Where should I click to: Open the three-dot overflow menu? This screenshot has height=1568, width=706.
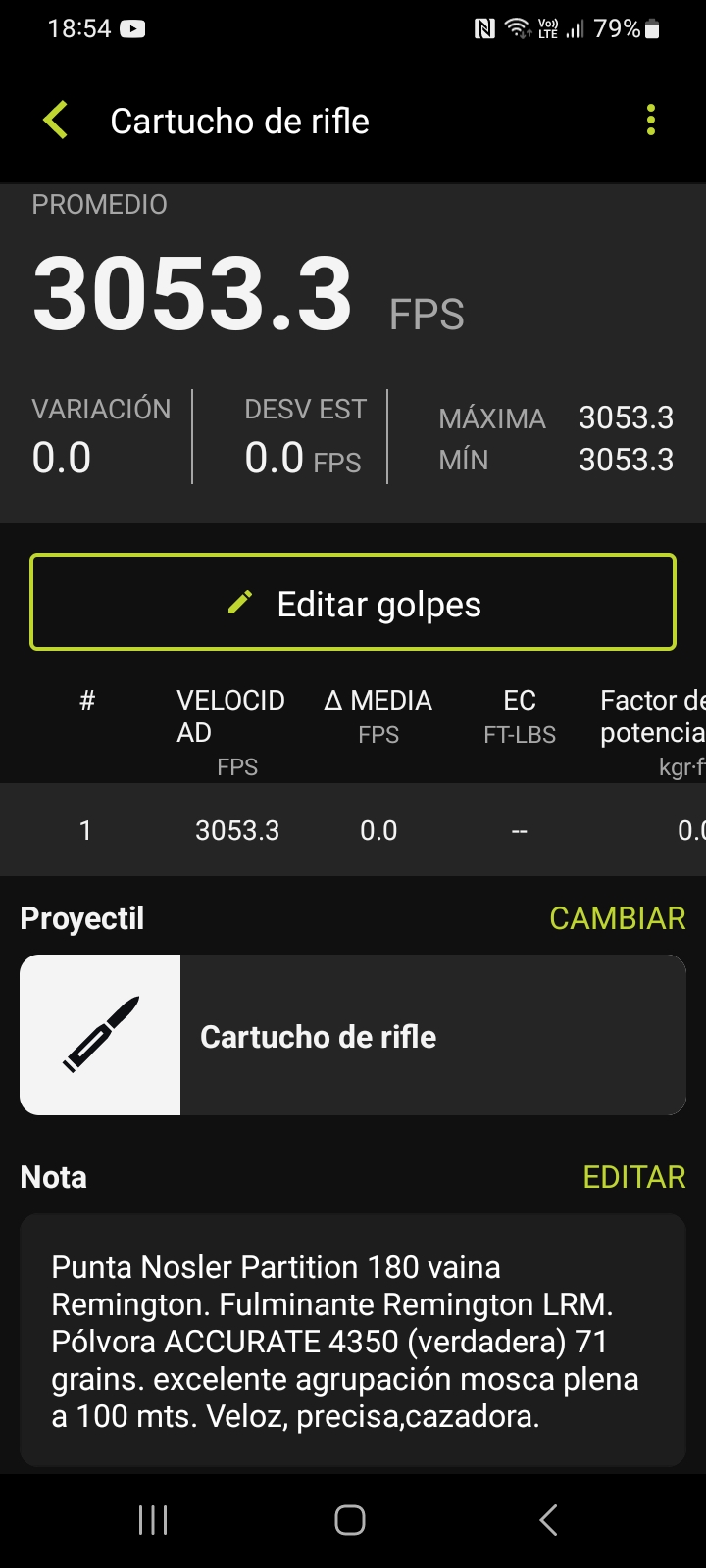[x=651, y=121]
